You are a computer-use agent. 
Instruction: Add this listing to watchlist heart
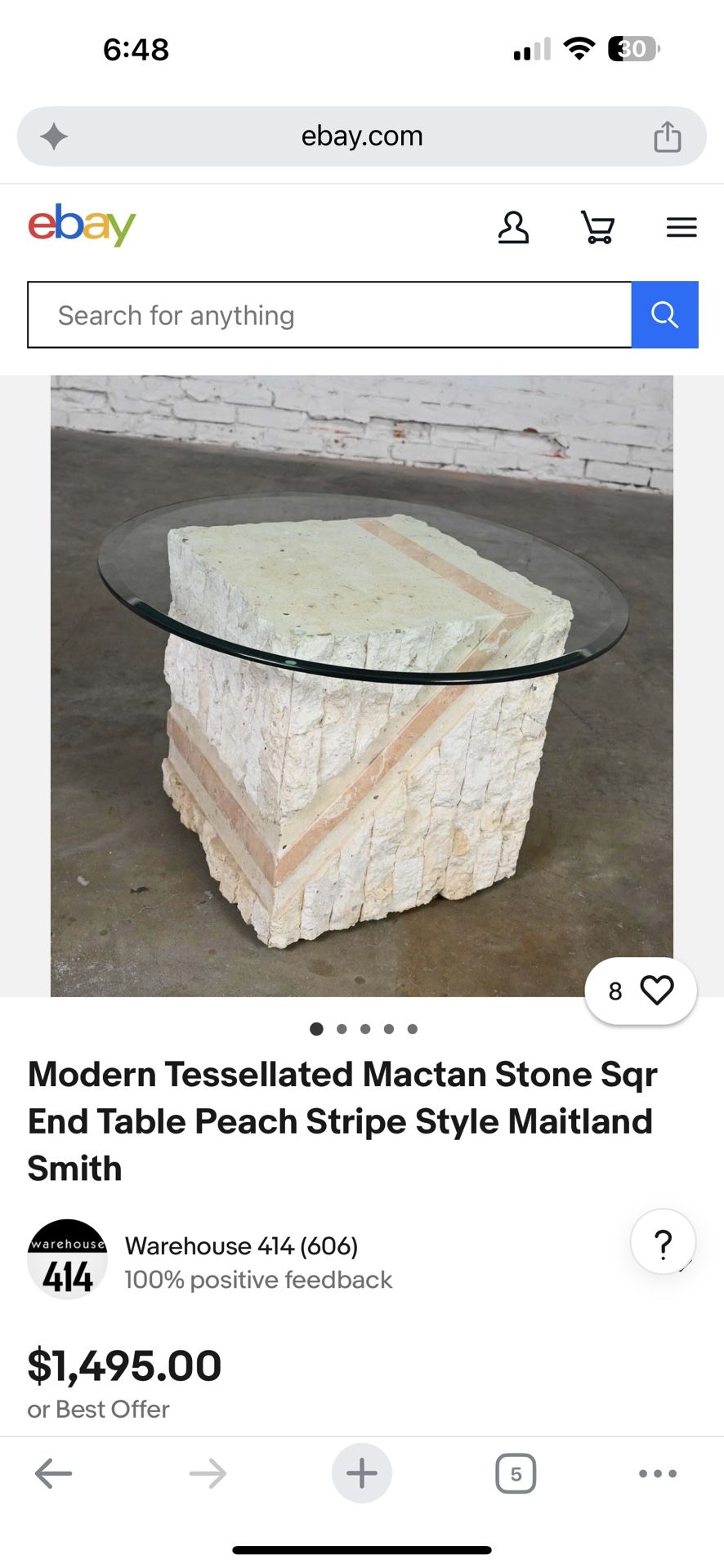point(641,991)
